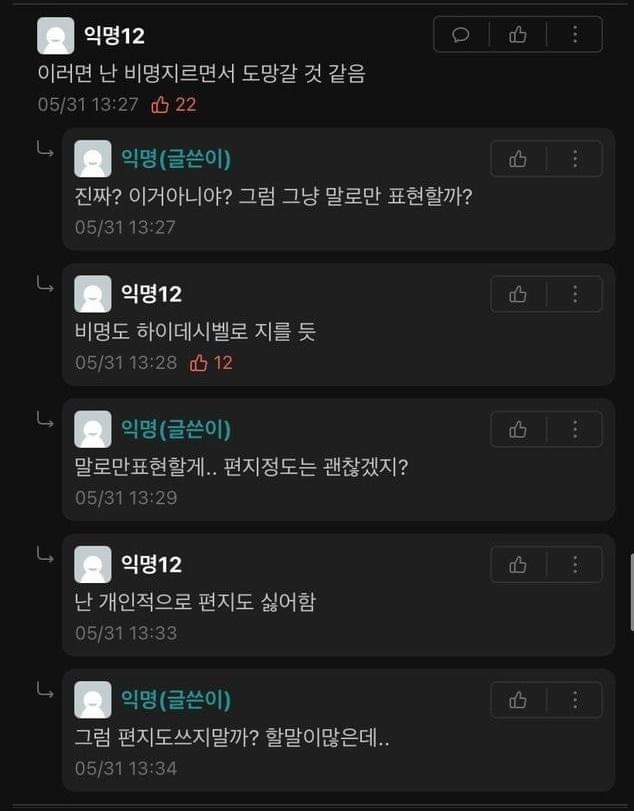
Task: Open the overflow menu on the '진짜? 이거아니야?' reply
Action: tap(575, 159)
